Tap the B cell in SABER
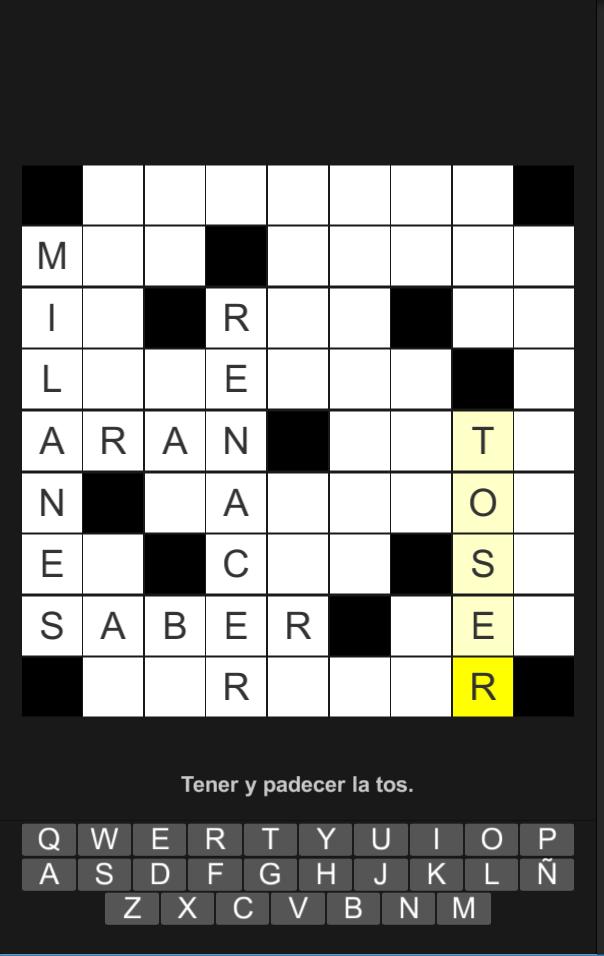Screen dimensions: 604x956 (x=175, y=626)
